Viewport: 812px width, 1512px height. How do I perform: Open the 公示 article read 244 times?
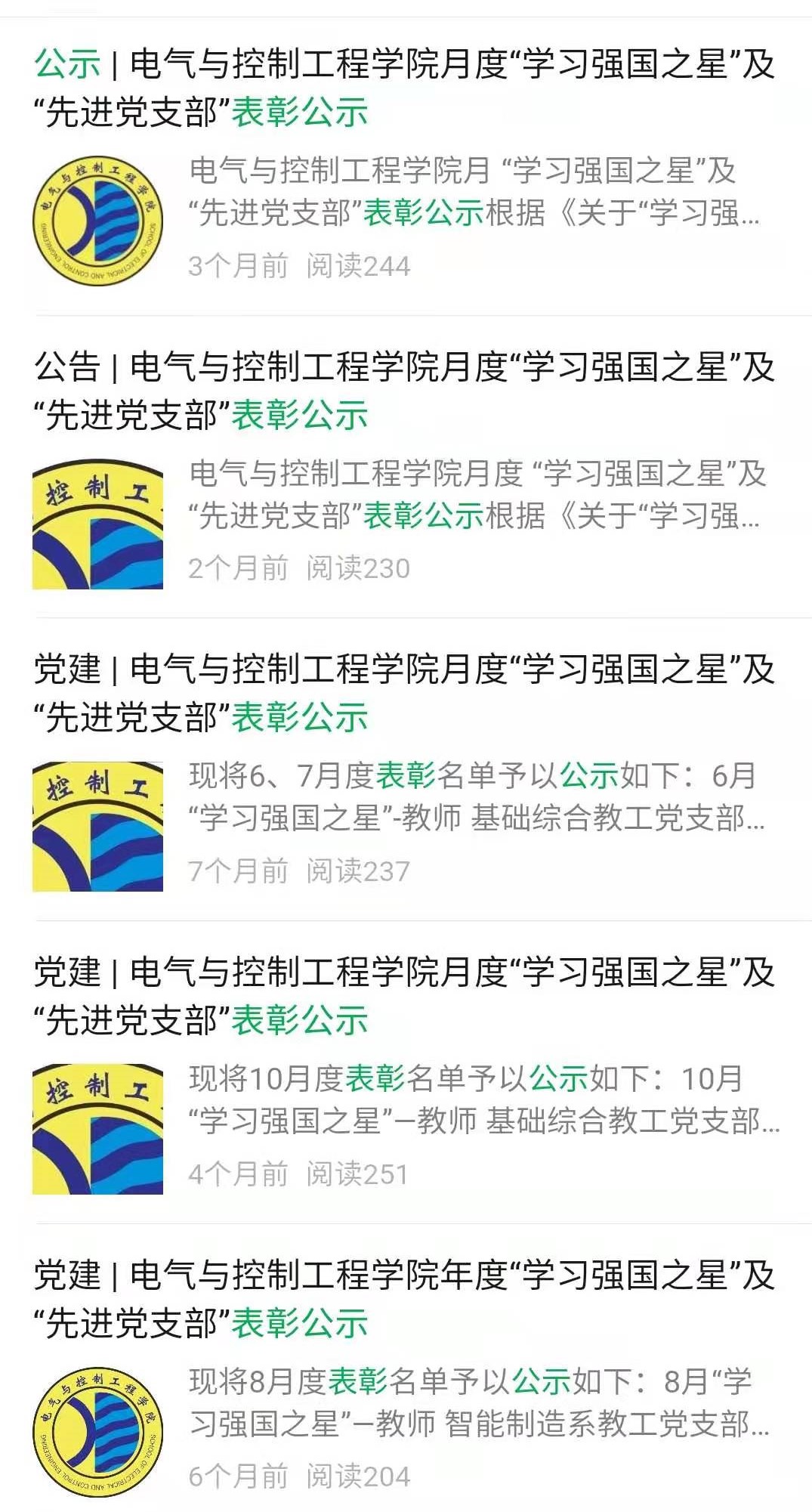click(x=405, y=88)
